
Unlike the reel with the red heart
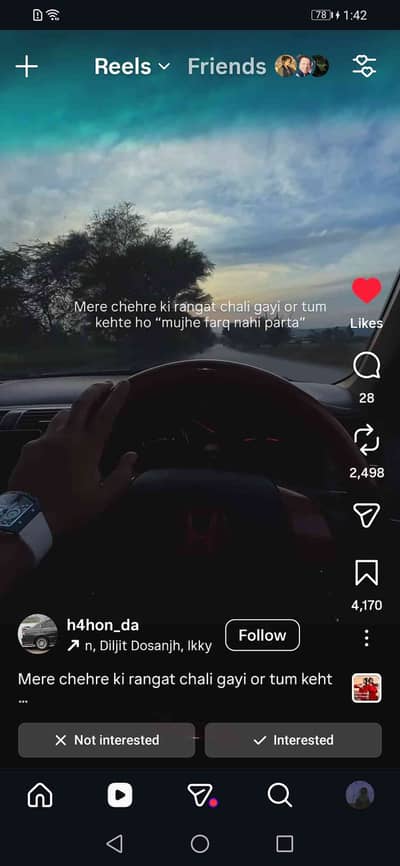click(366, 291)
